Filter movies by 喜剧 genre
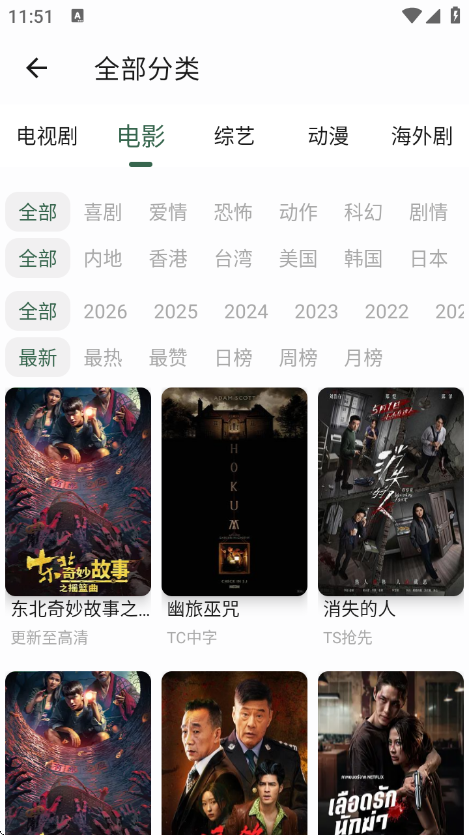Screen dimensions: 469x835 [x=103, y=212]
